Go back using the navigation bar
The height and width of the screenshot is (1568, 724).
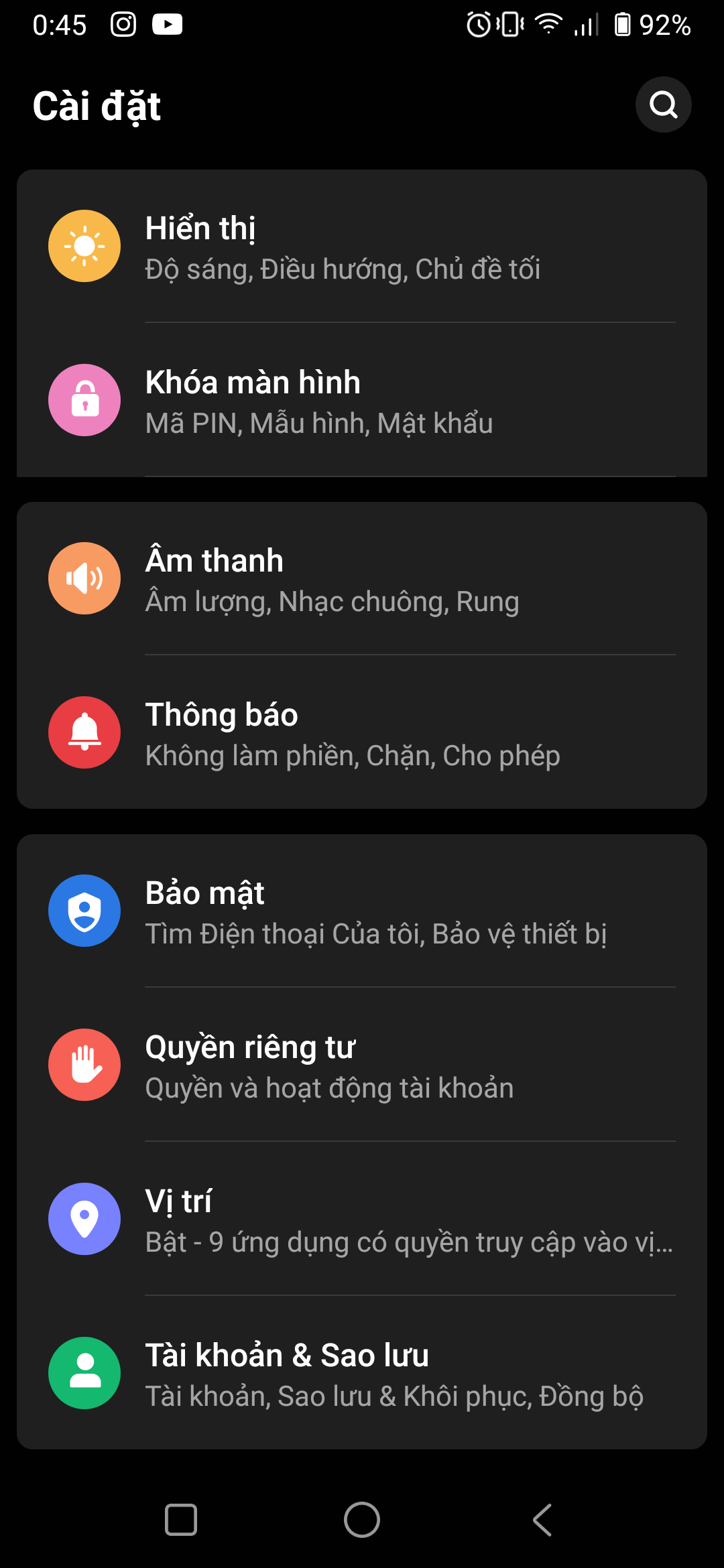coord(542,1520)
